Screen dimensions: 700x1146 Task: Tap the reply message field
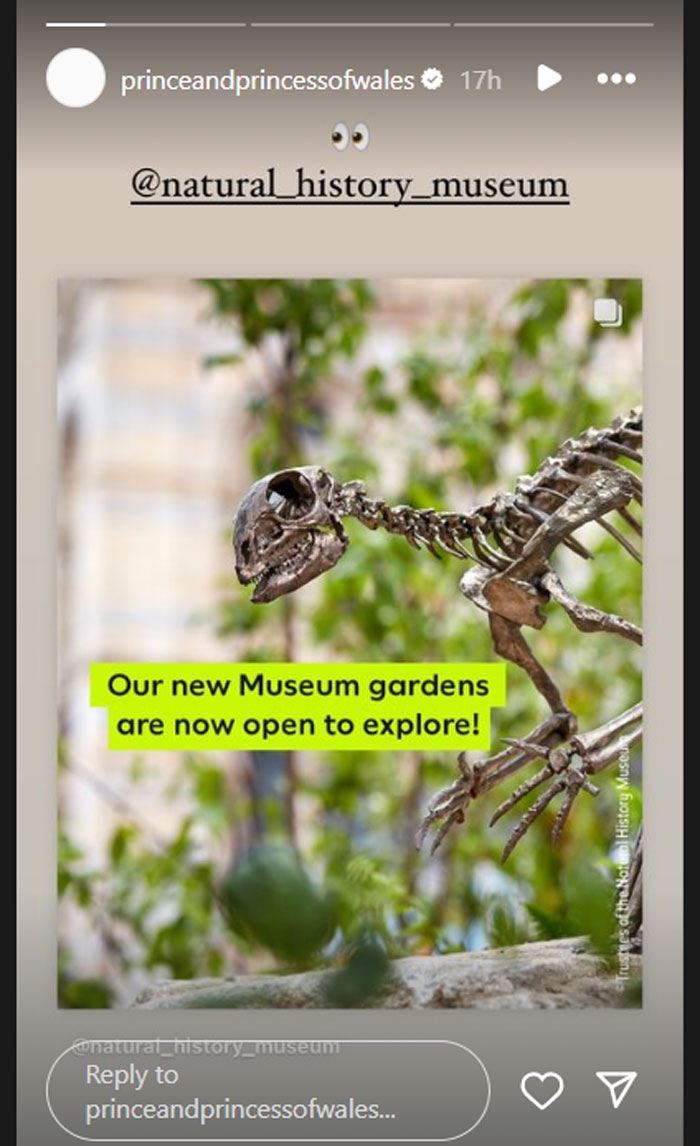coord(267,1091)
